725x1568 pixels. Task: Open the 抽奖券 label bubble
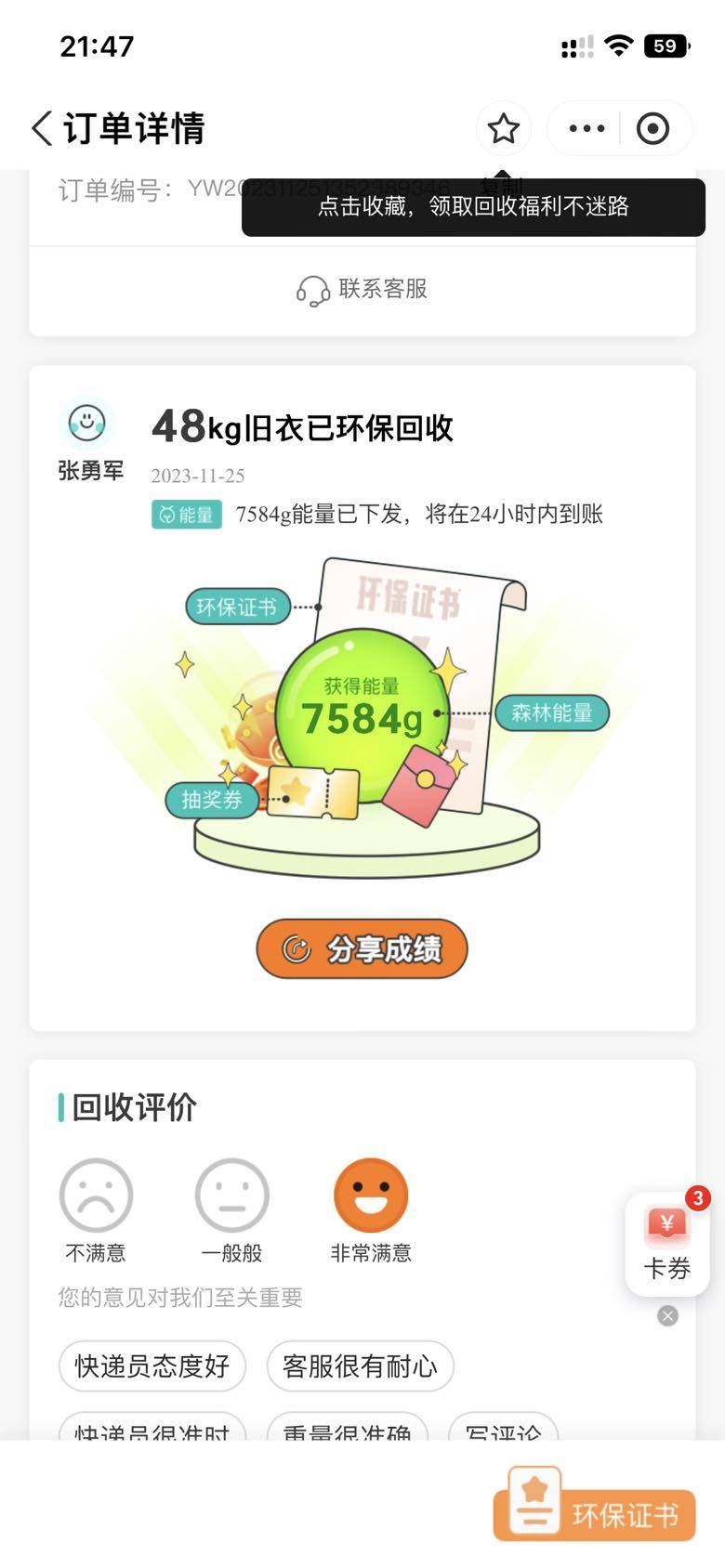pyautogui.click(x=212, y=799)
